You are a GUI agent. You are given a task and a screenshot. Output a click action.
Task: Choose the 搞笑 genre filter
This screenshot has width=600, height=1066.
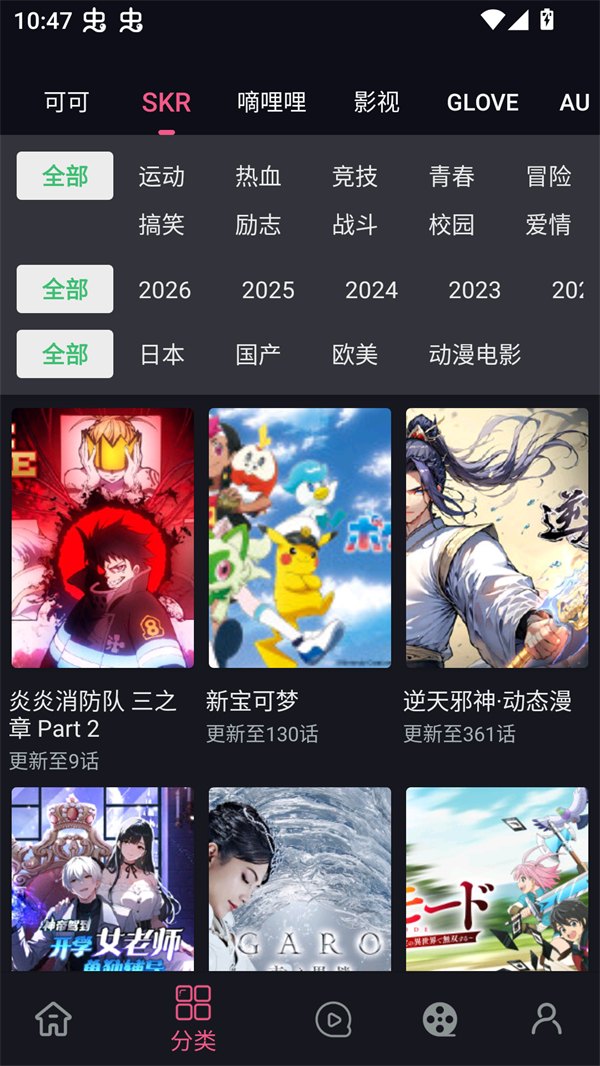point(161,225)
